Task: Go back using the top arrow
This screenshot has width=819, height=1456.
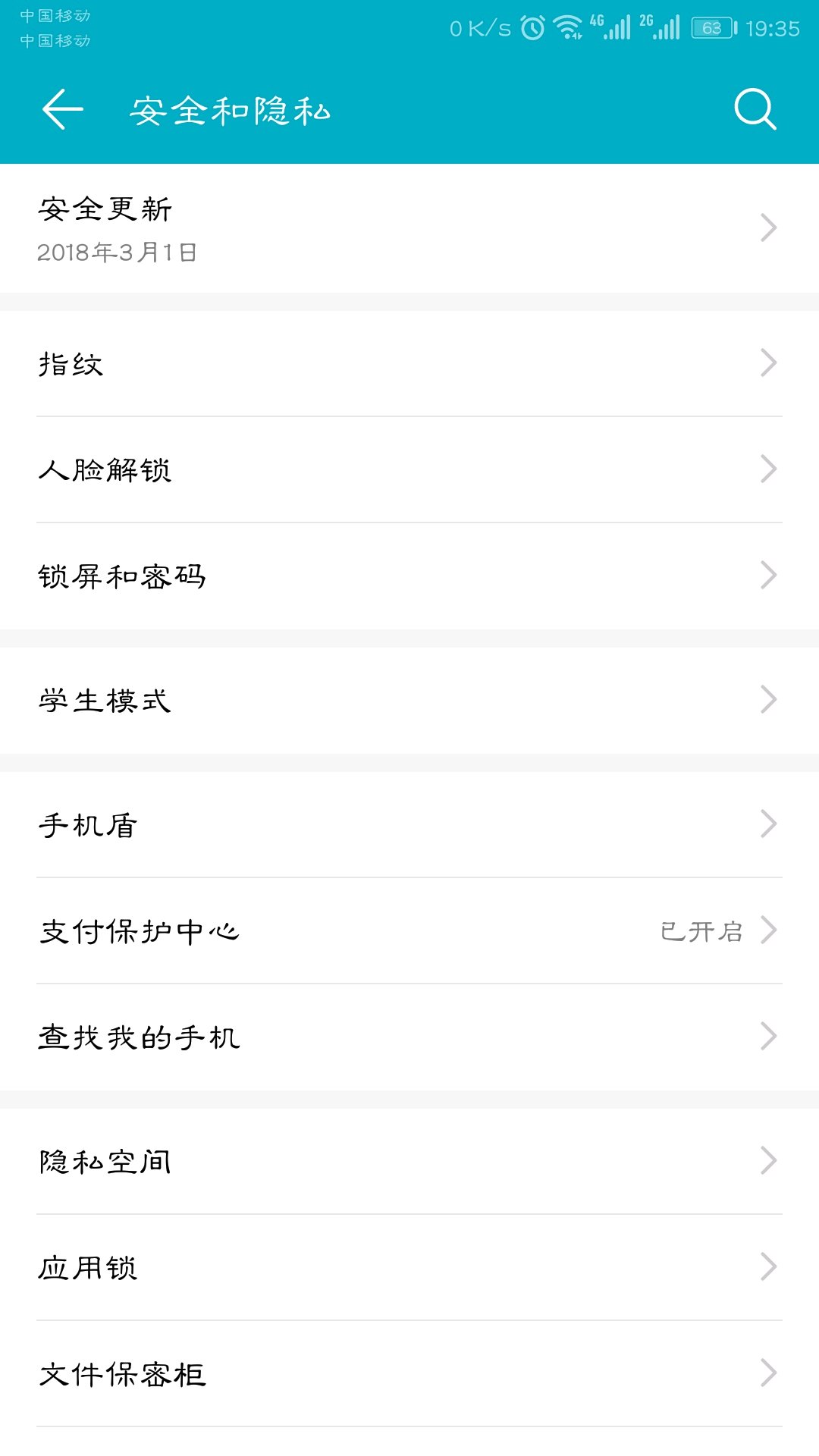Action: [x=63, y=110]
